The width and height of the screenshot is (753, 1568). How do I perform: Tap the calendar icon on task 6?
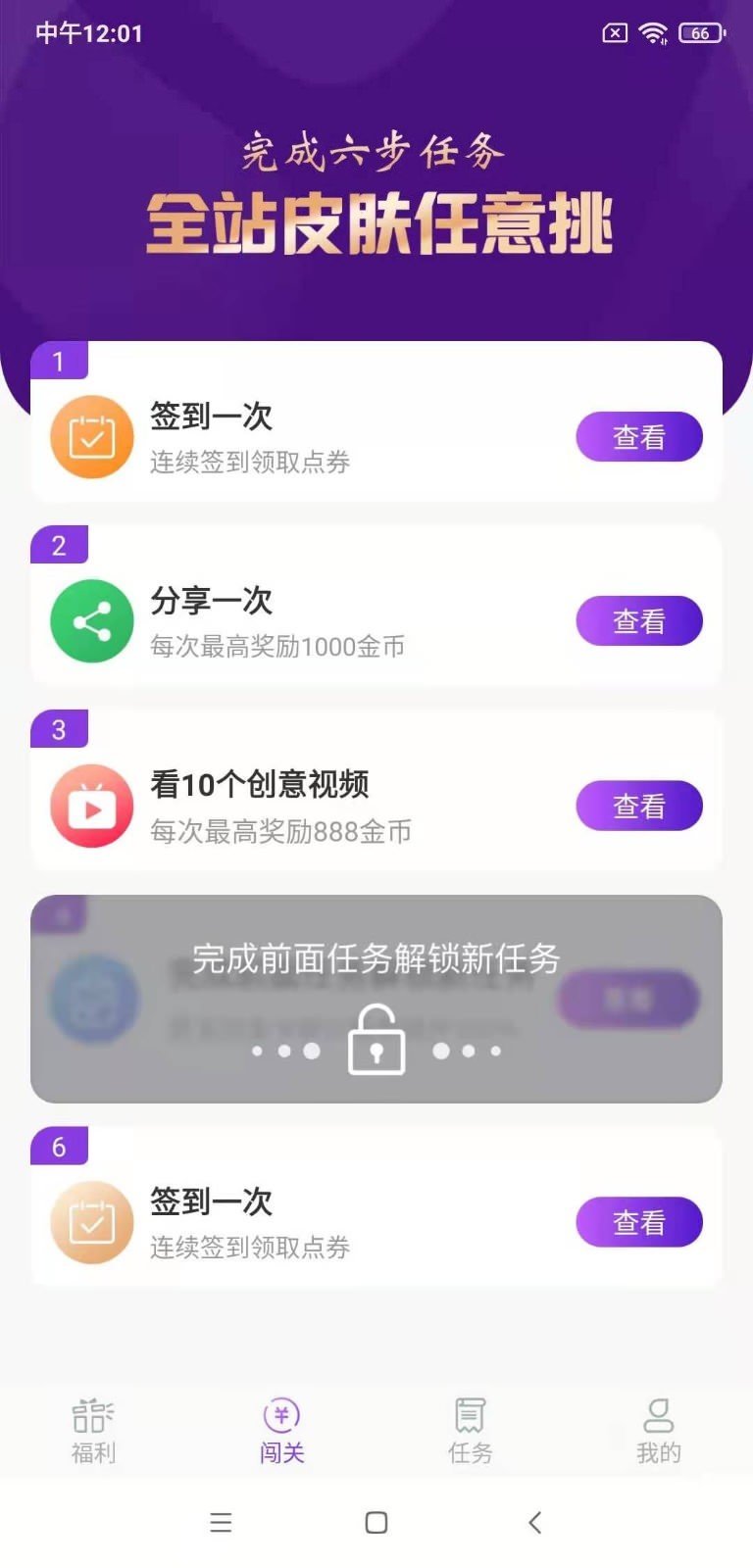(x=91, y=1222)
